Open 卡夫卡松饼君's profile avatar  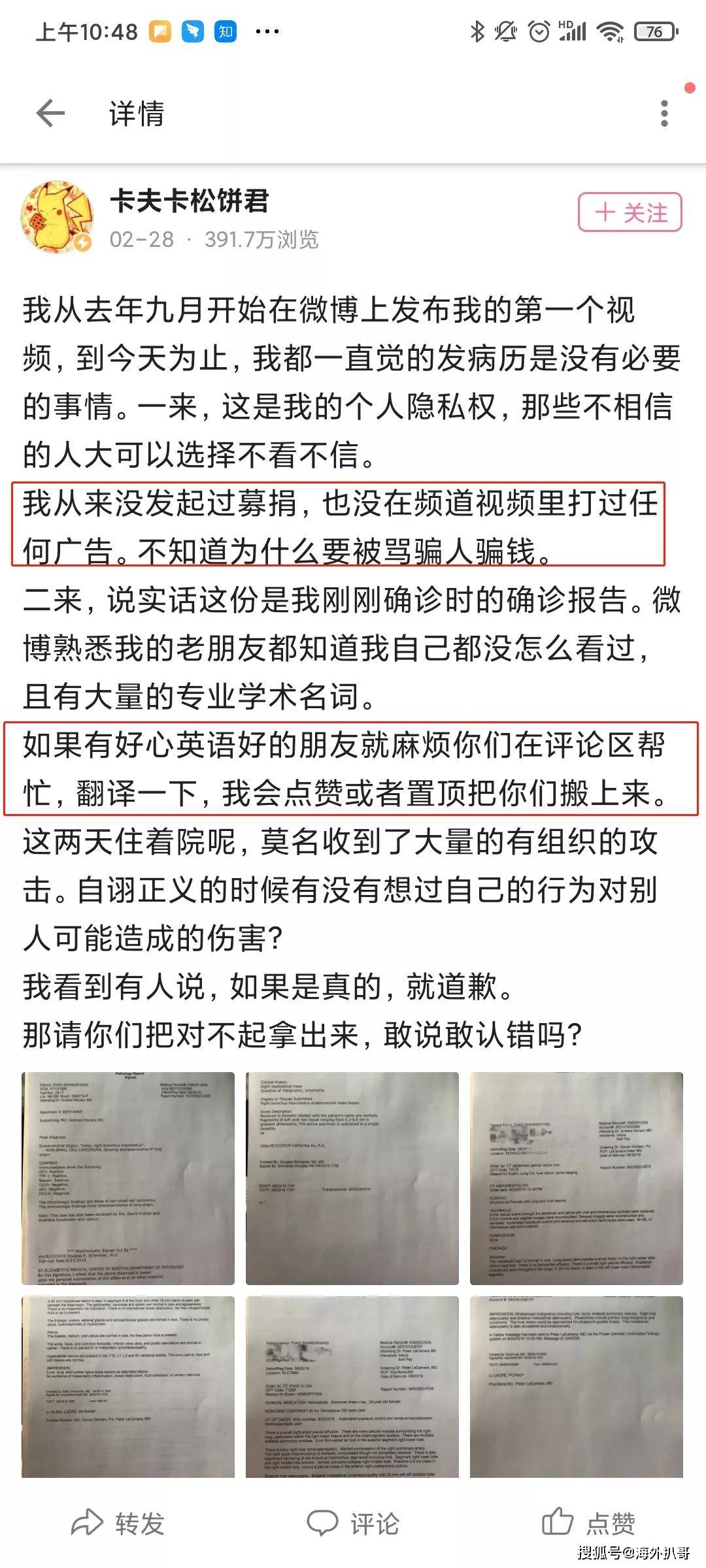pyautogui.click(x=58, y=218)
